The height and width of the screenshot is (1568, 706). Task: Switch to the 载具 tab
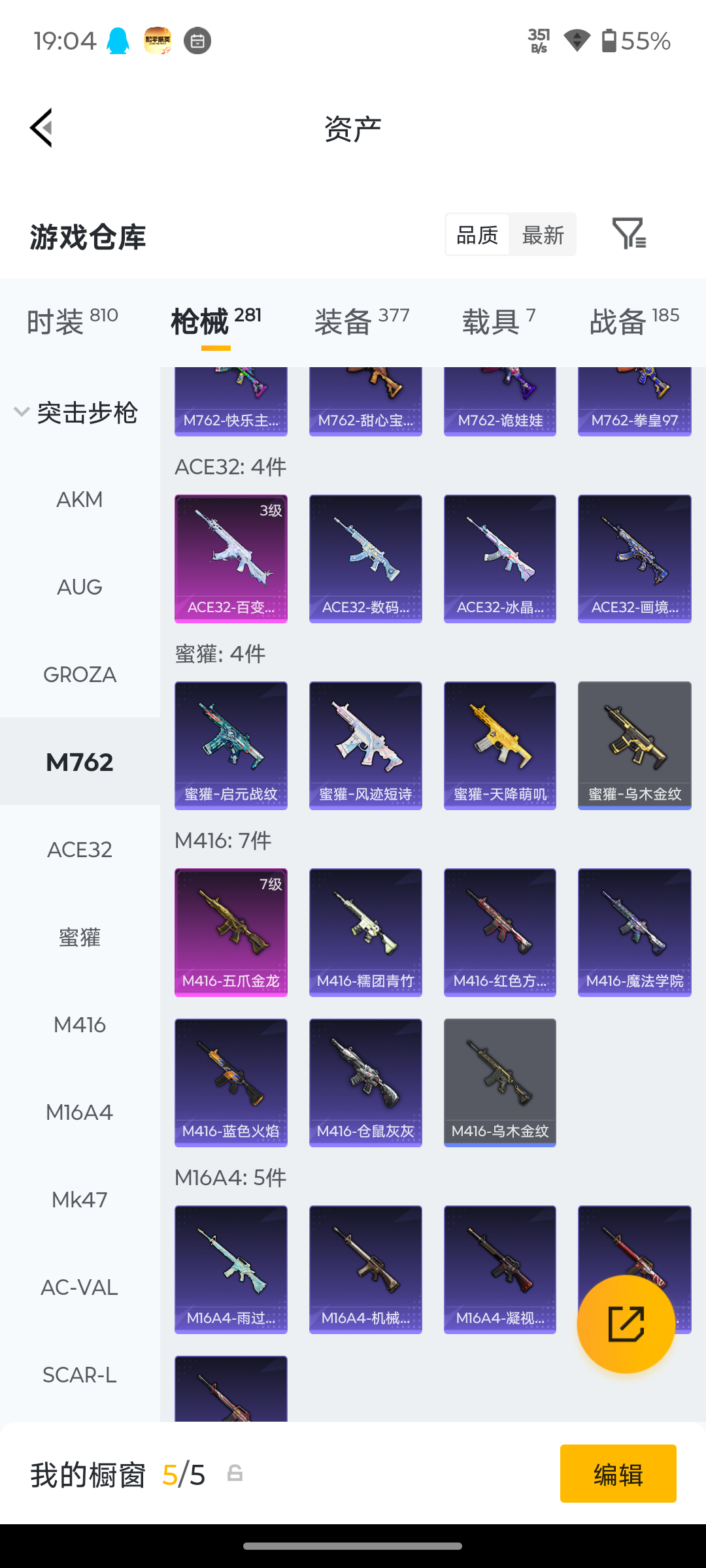499,321
